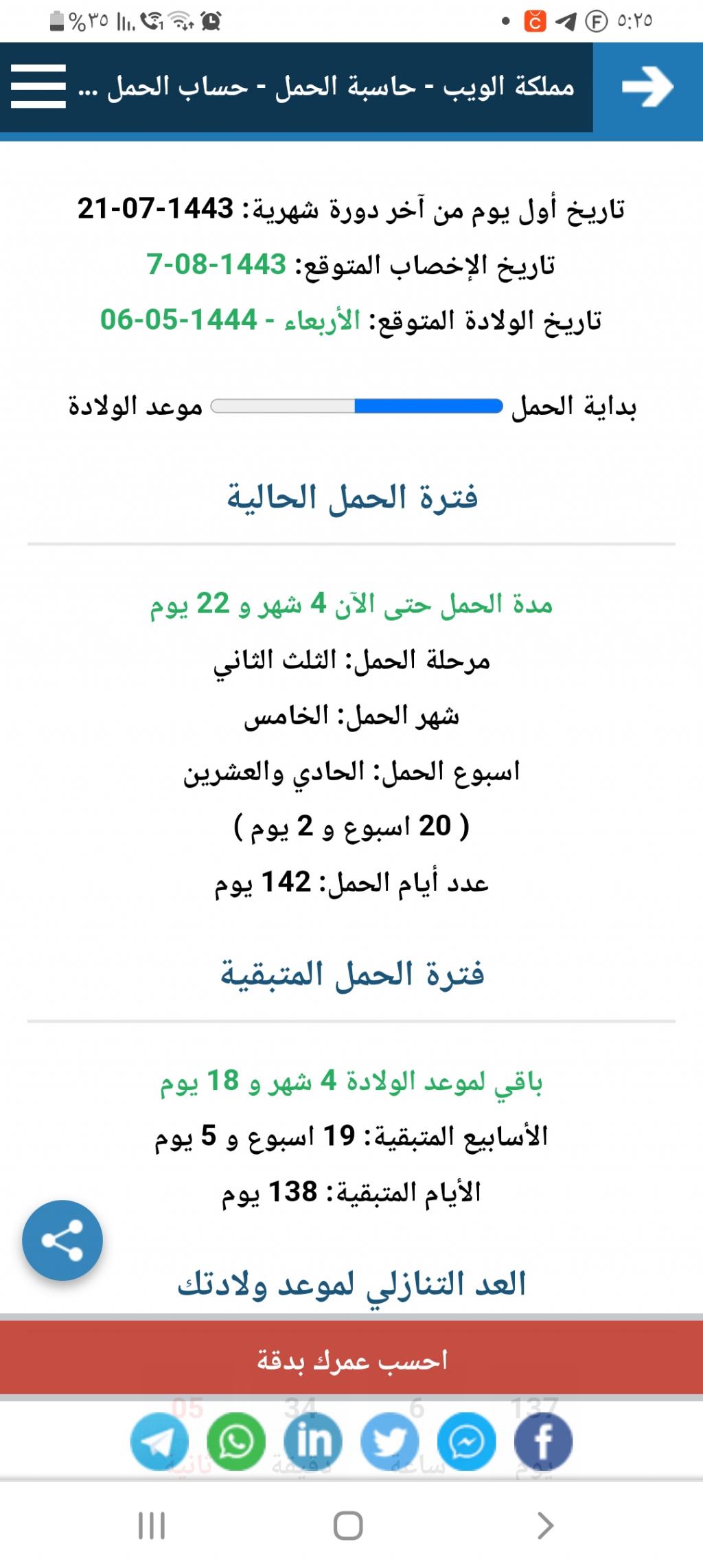Open the hamburger menu
703x1568 pixels.
click(38, 87)
